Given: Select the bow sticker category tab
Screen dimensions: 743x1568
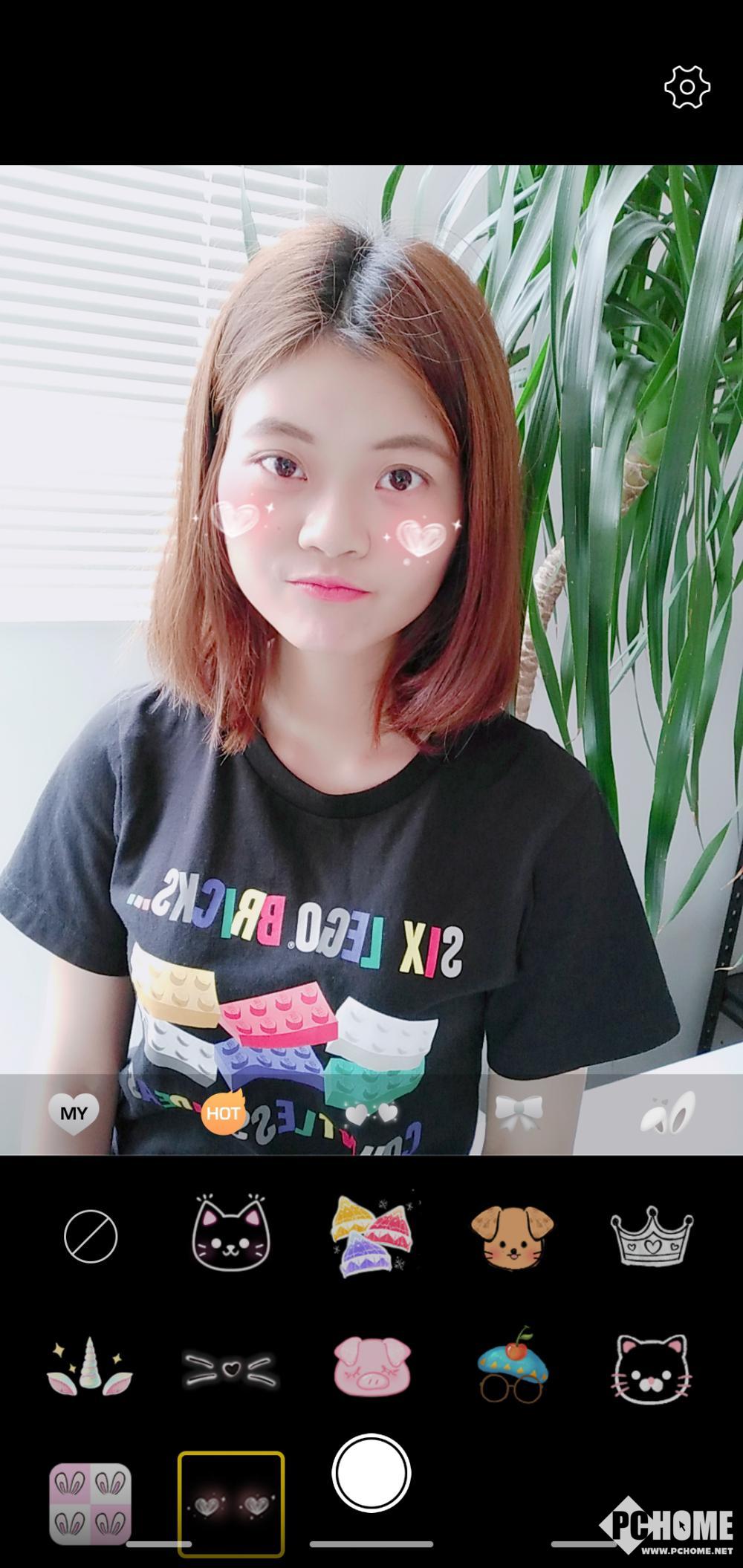Looking at the screenshot, I should (519, 1113).
